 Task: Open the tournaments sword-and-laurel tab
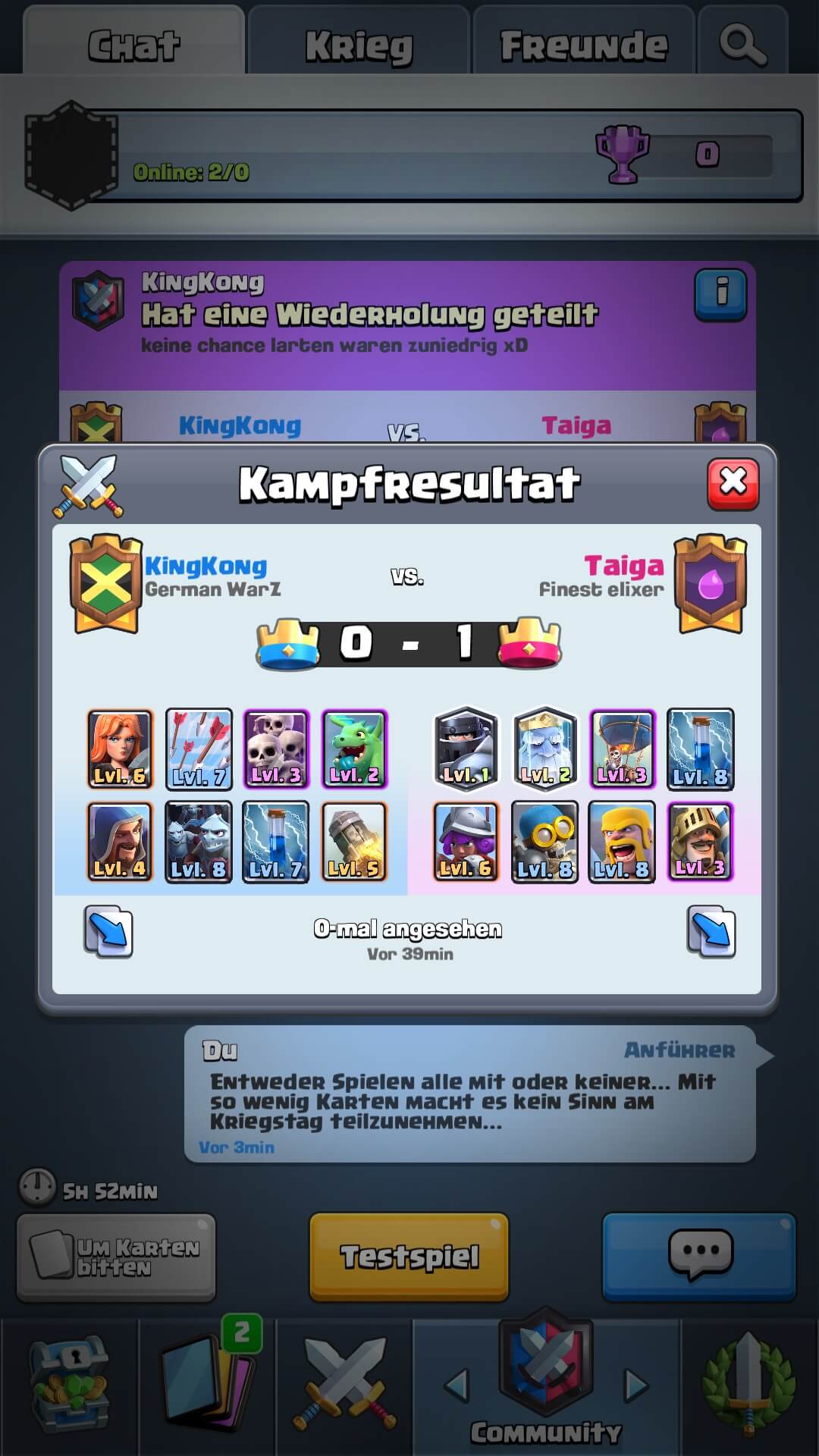[x=749, y=1384]
